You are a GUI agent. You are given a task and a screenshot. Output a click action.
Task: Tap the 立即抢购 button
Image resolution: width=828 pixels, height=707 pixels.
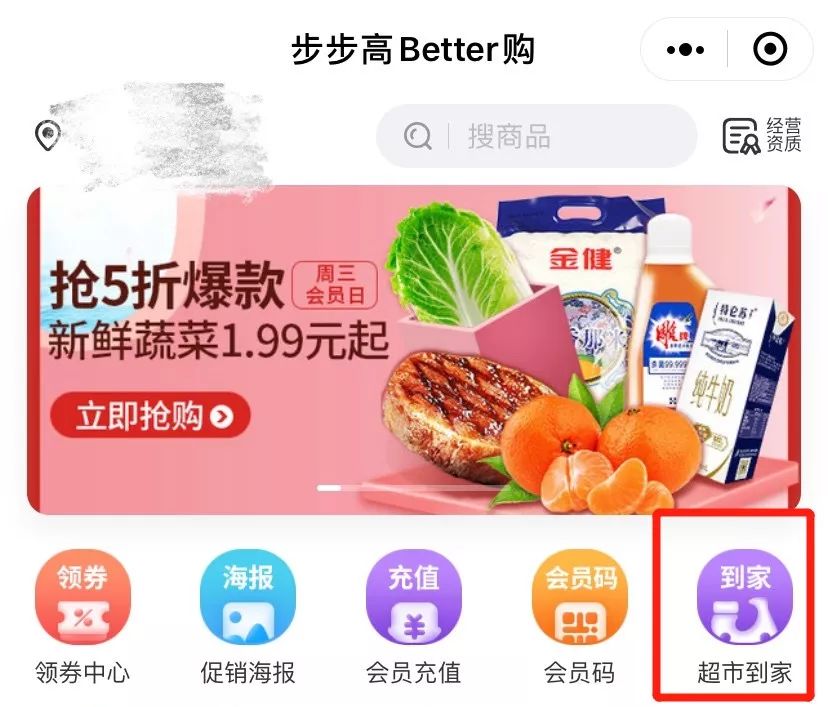tap(150, 417)
